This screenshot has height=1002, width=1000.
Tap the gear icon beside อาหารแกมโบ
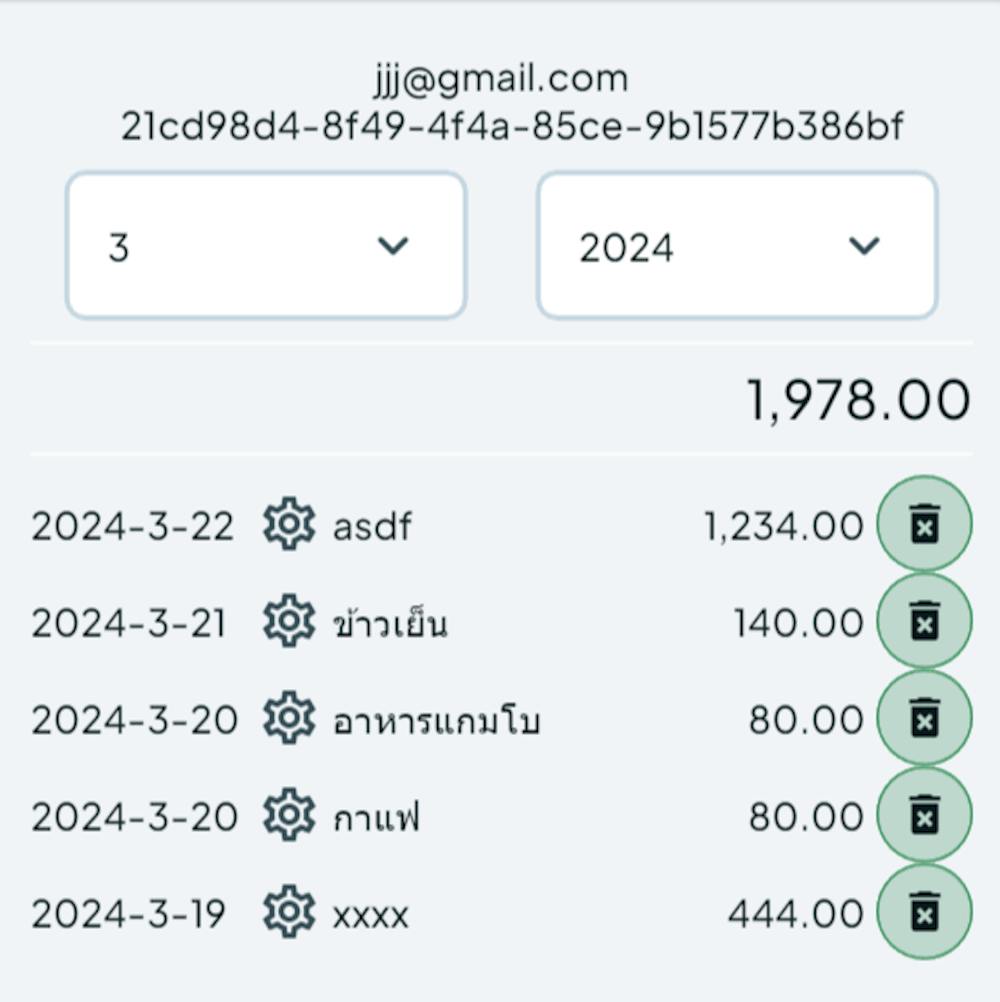point(289,718)
